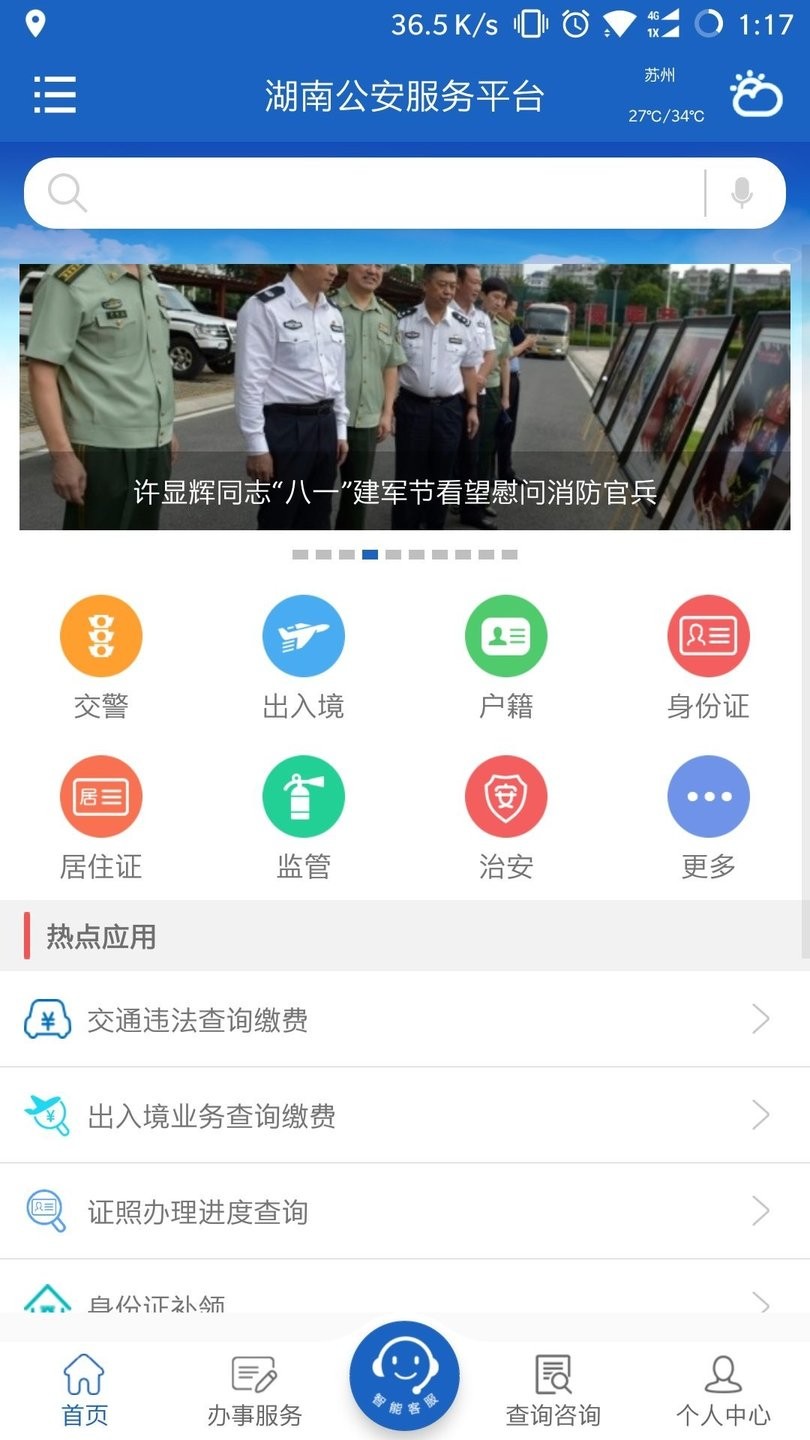
Task: Open the 智能客服 smart customer service button
Action: [x=404, y=1377]
